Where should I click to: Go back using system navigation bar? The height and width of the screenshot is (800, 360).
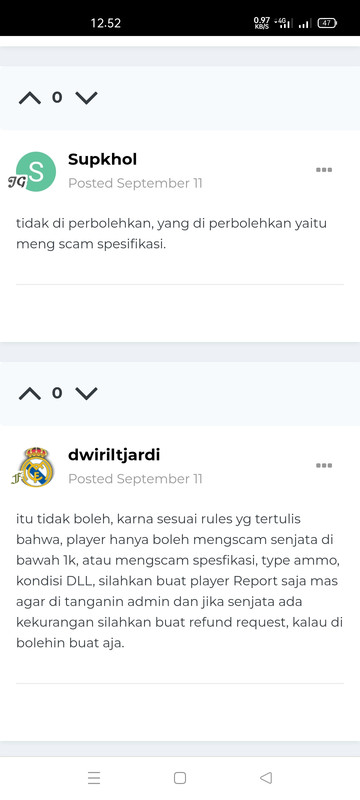pyautogui.click(x=266, y=778)
